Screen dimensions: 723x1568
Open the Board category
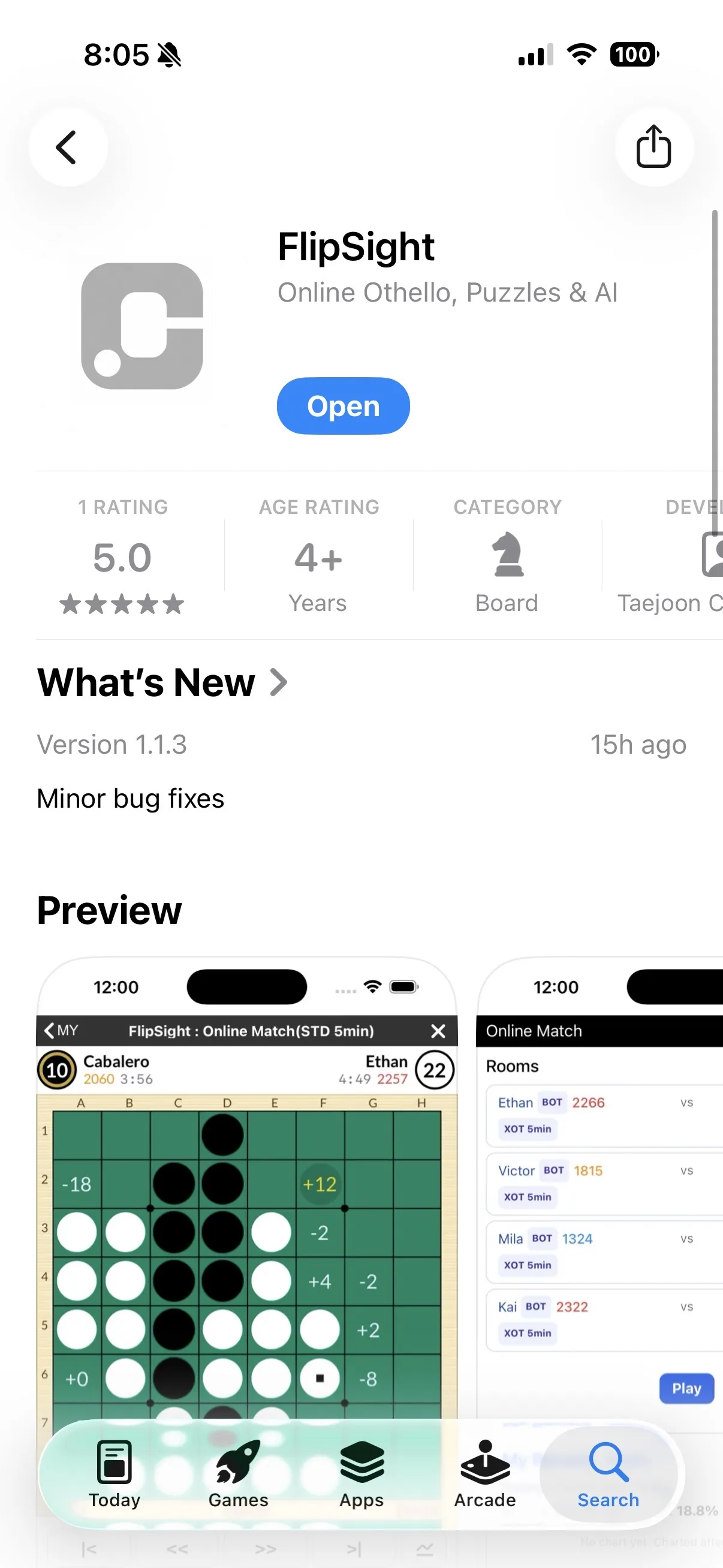click(x=507, y=556)
